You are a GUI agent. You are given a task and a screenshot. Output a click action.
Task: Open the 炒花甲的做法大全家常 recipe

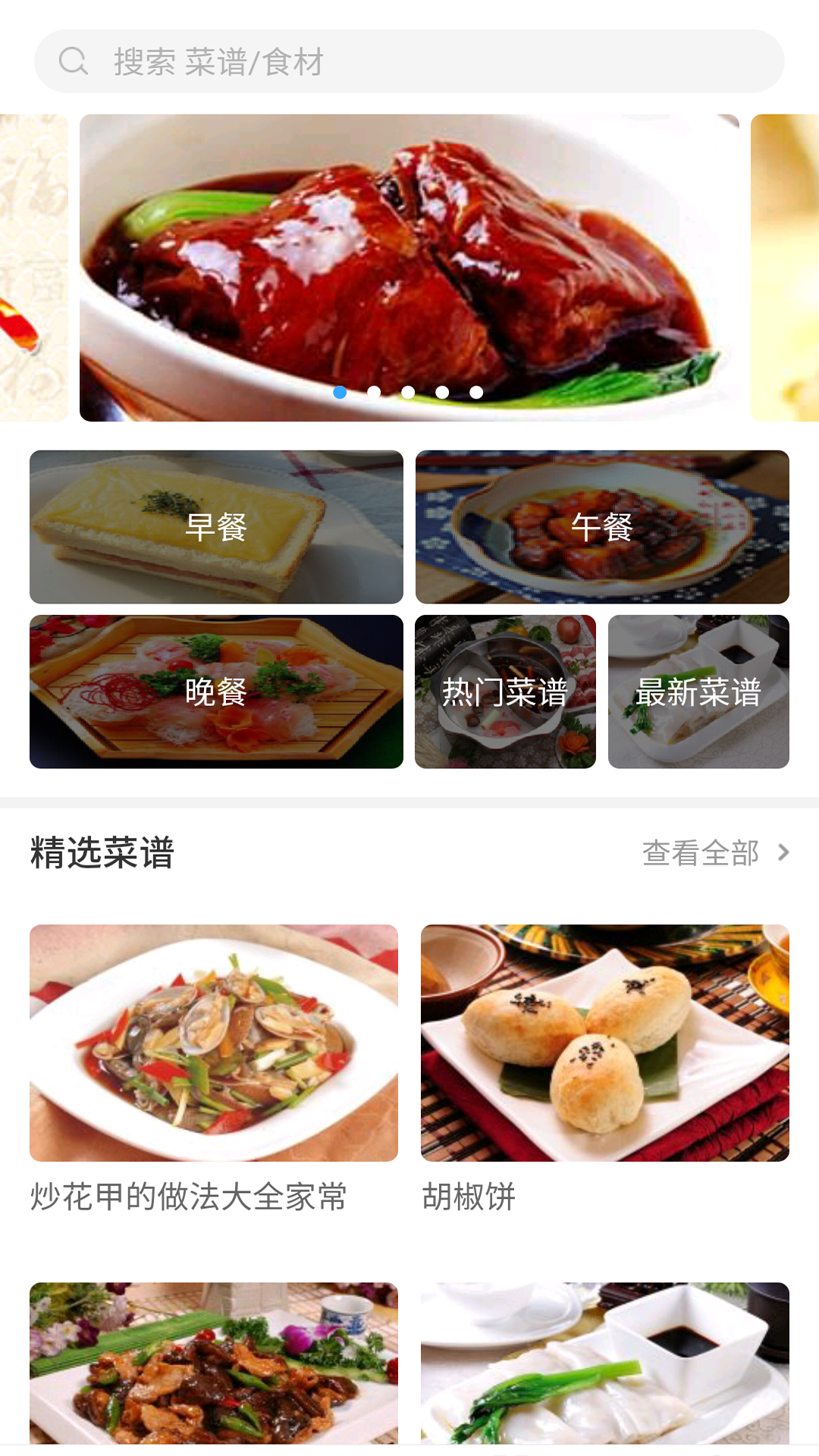point(213,1041)
